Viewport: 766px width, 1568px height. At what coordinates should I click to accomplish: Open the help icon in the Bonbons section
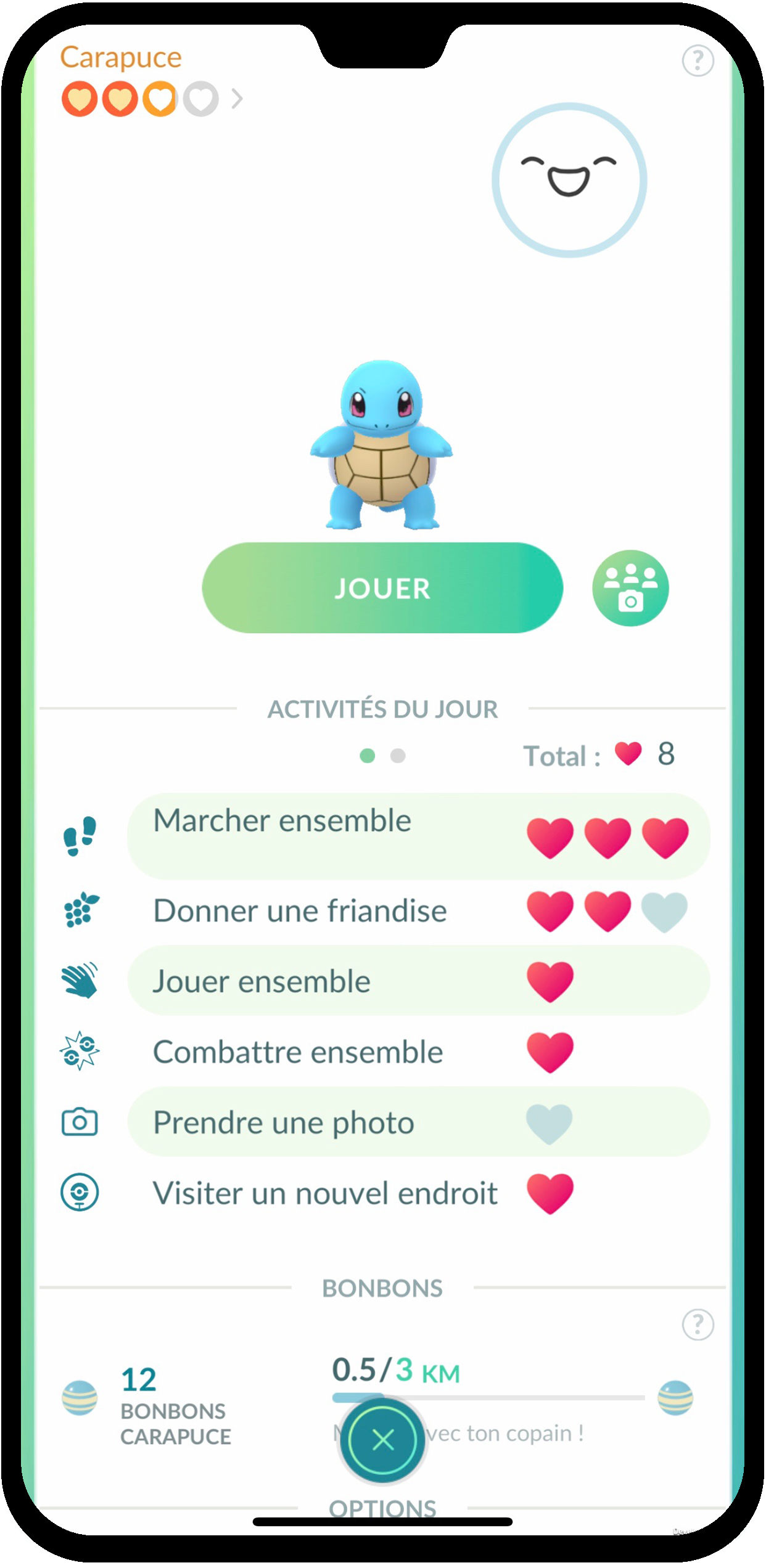click(698, 1325)
